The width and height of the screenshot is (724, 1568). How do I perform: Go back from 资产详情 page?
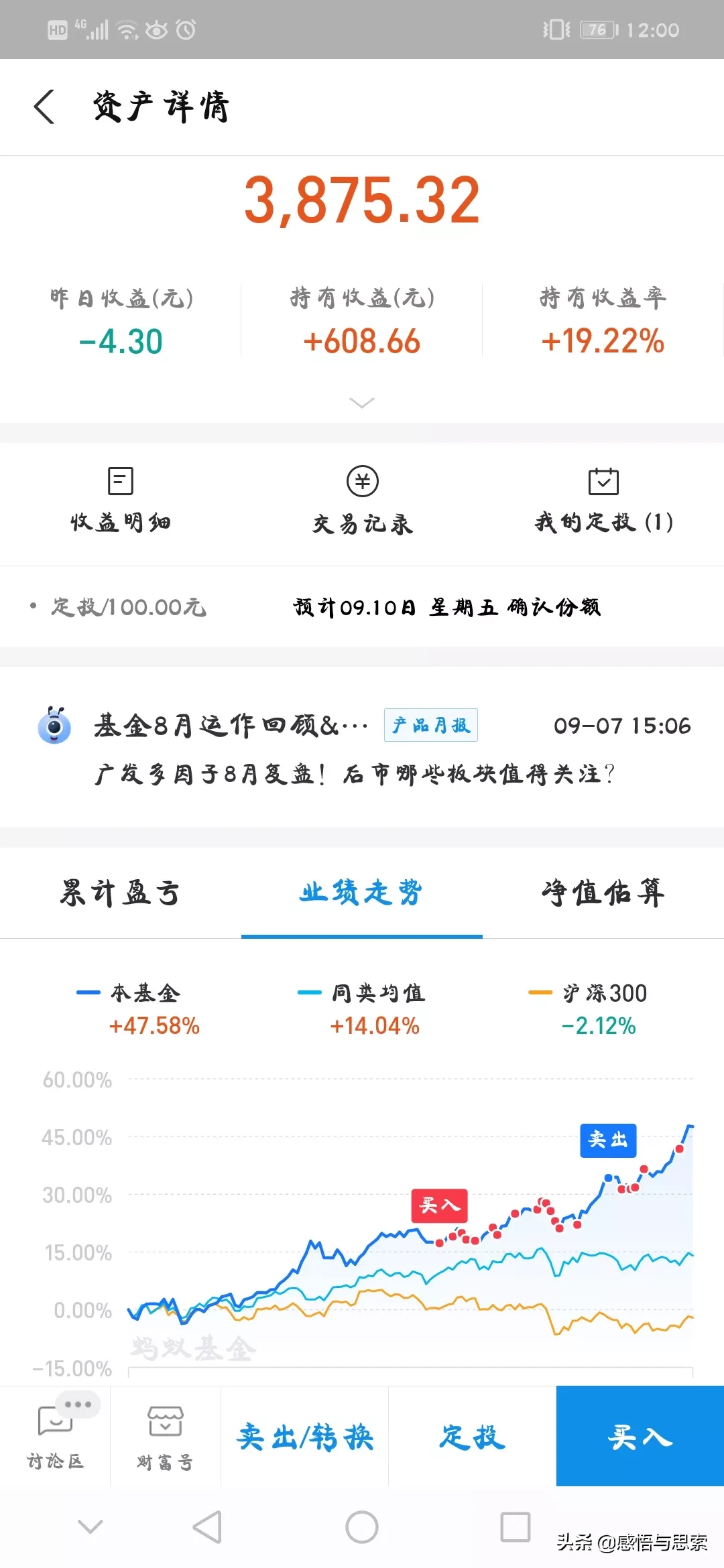click(44, 107)
